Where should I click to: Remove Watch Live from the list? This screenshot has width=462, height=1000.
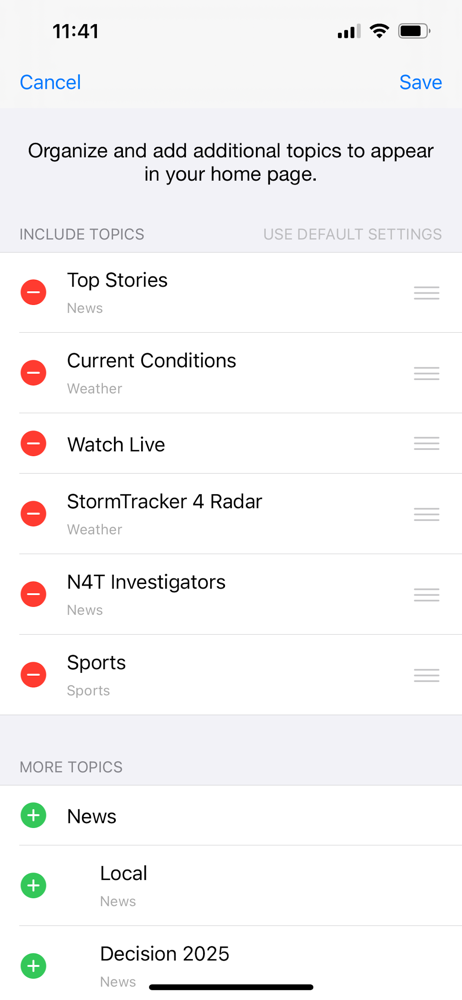coord(33,443)
